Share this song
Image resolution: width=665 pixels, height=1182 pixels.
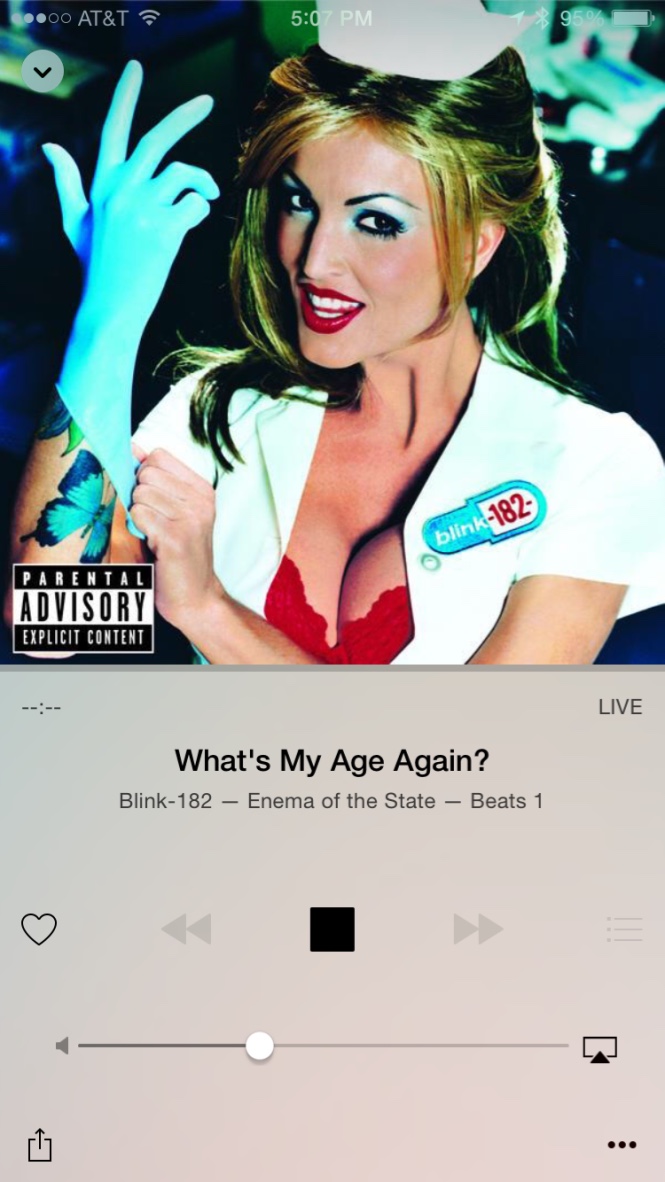[40, 1144]
